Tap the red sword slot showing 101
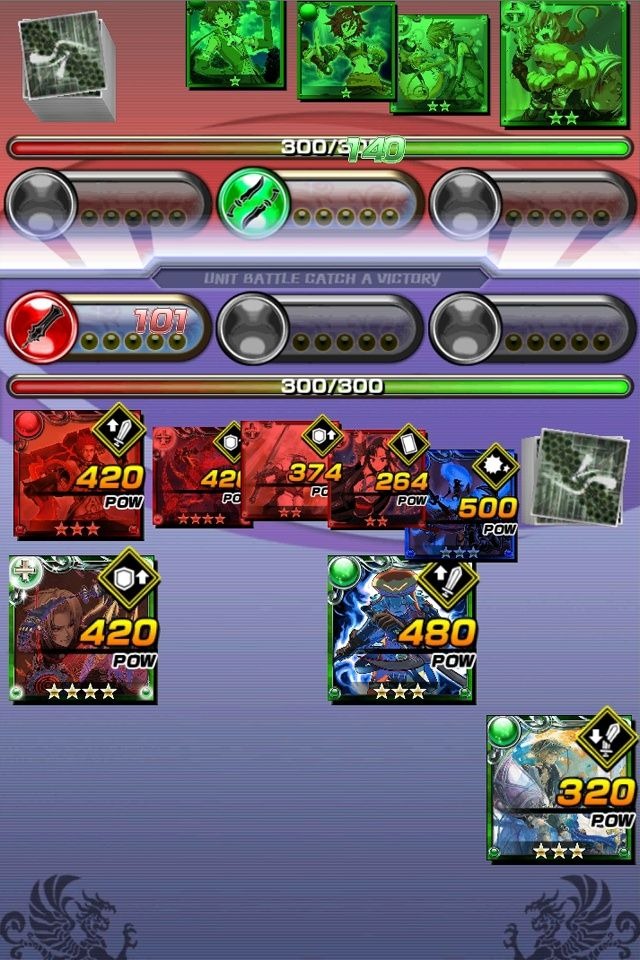The height and width of the screenshot is (960, 640). [105, 327]
